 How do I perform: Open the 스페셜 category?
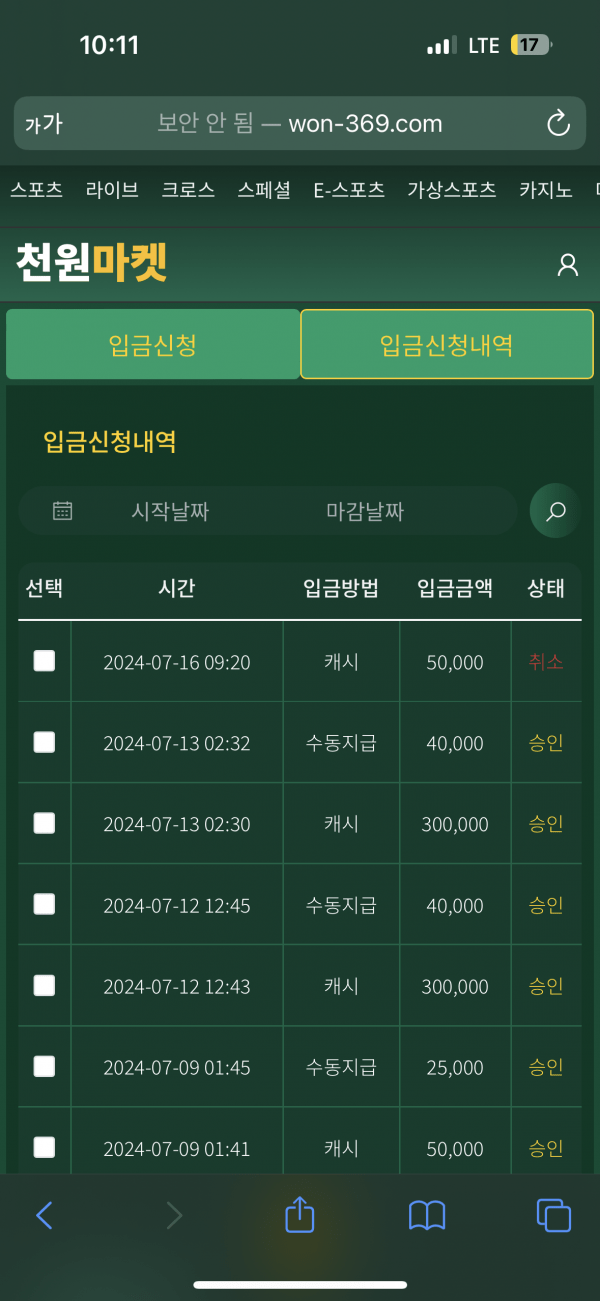click(x=264, y=190)
